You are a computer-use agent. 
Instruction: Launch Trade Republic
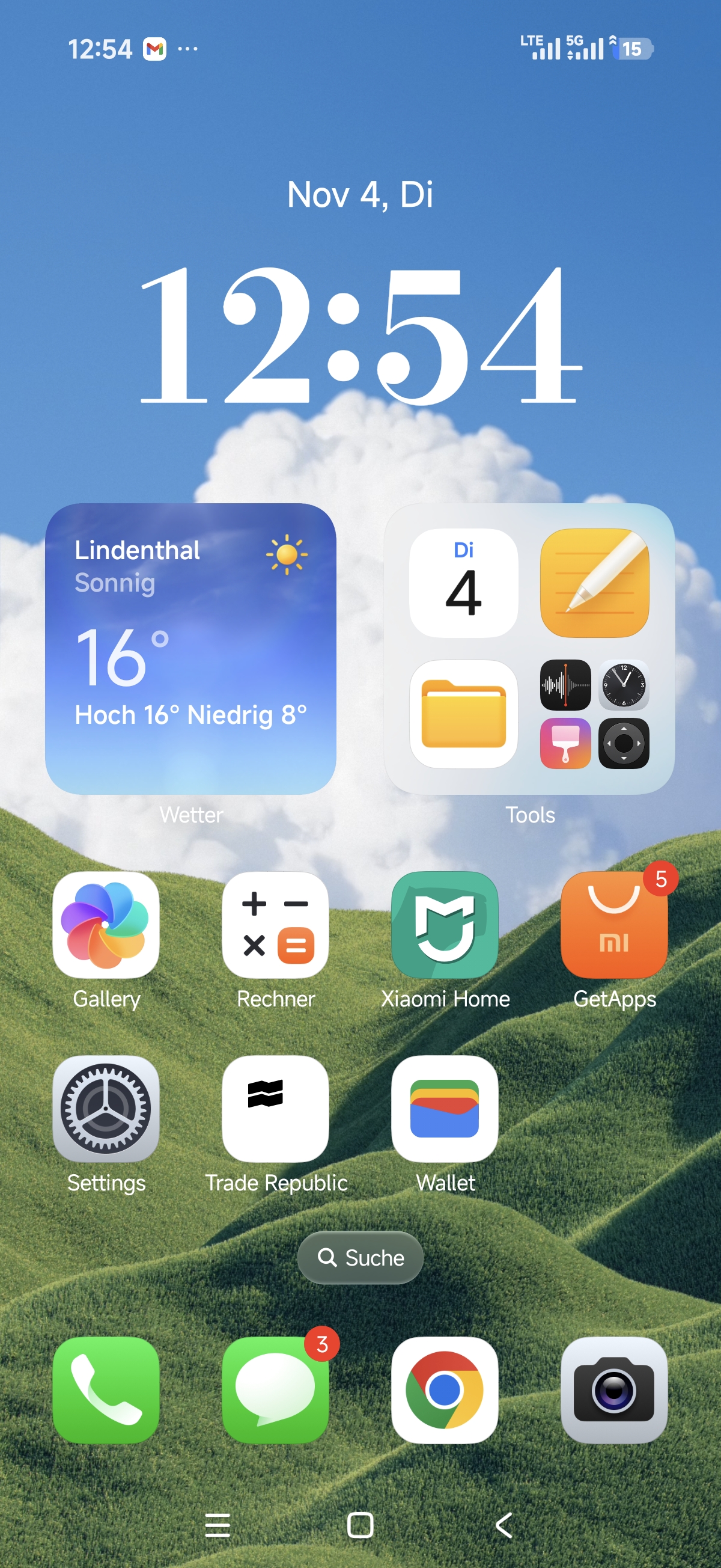coord(276,1109)
